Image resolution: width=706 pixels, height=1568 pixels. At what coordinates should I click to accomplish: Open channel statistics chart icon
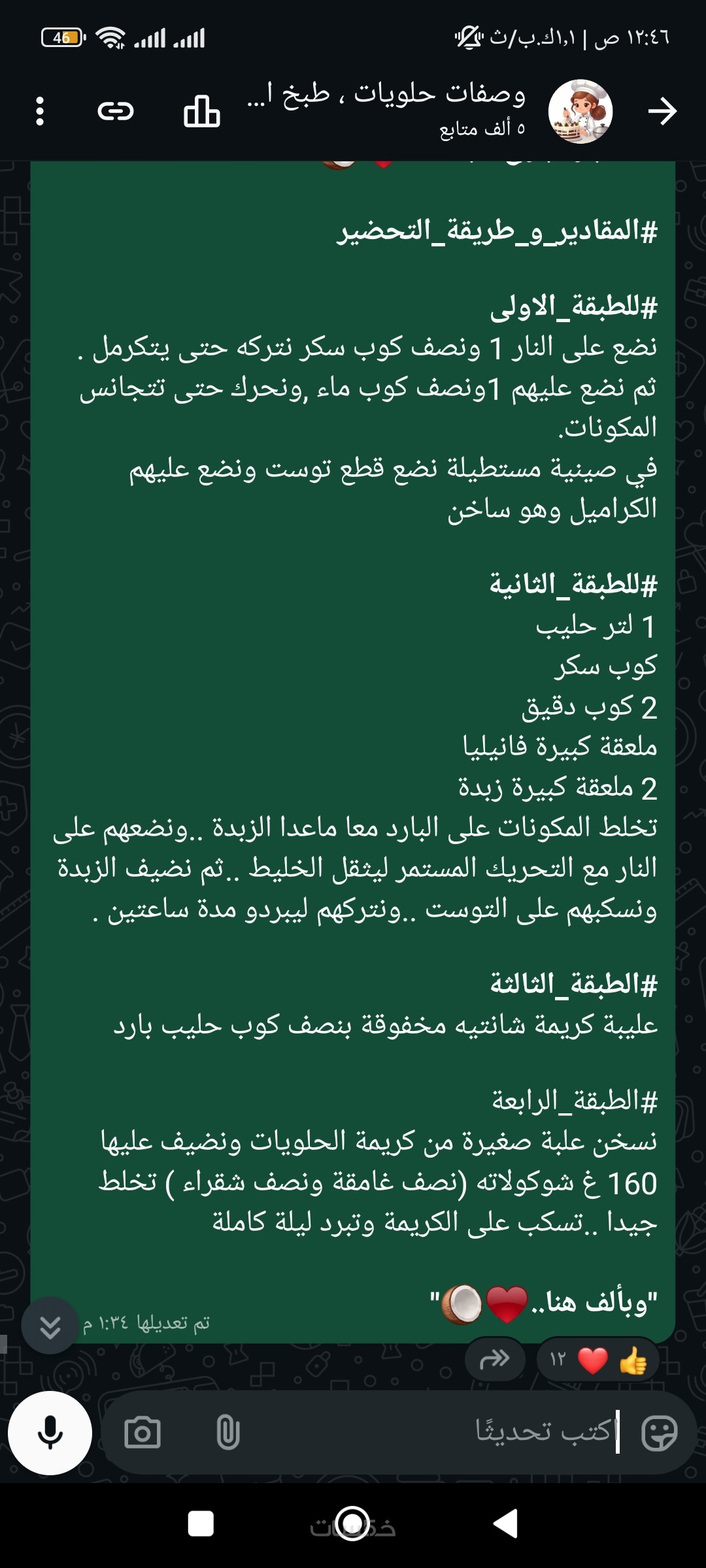coord(201,111)
